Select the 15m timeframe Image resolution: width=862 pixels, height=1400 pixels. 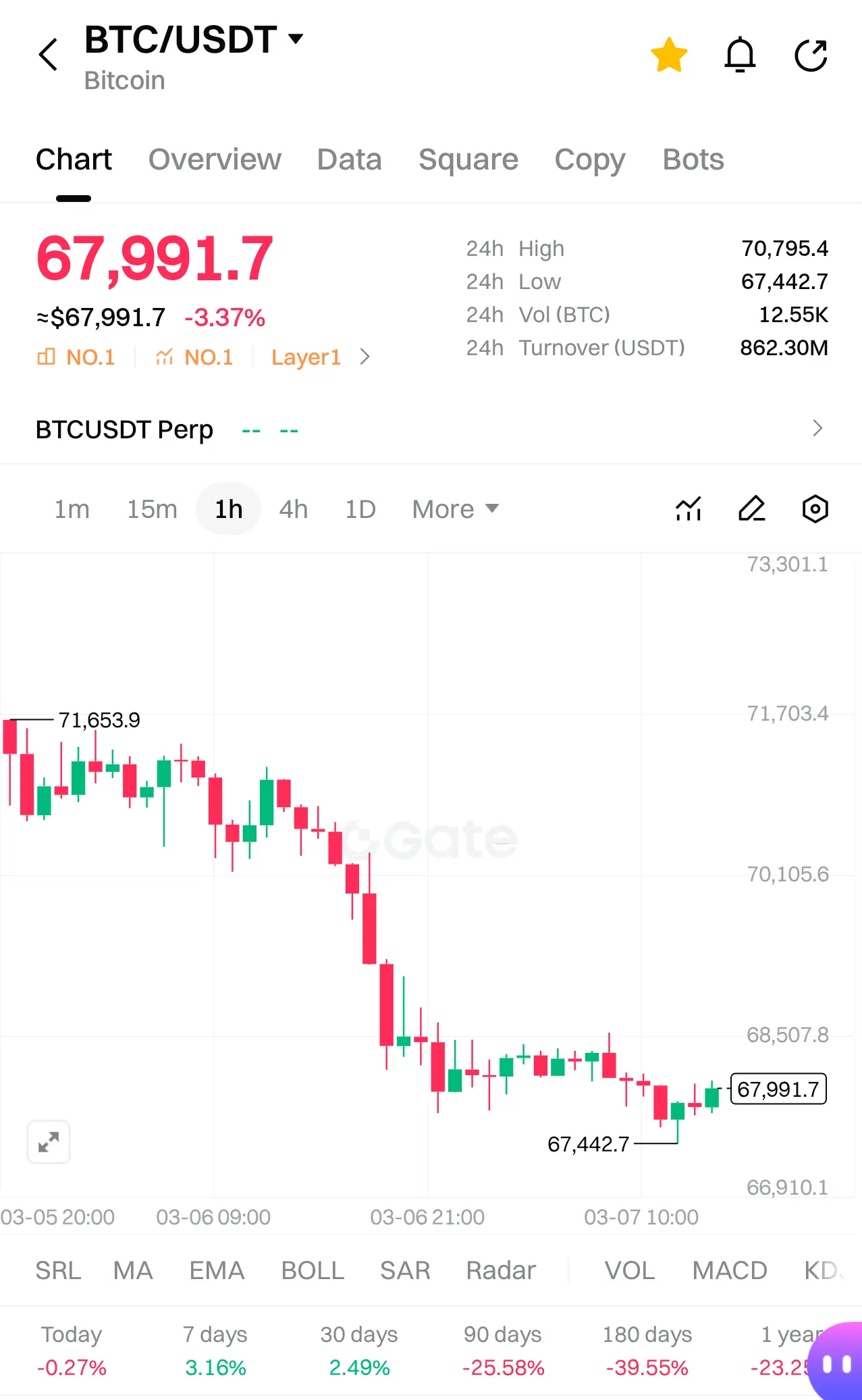click(151, 509)
